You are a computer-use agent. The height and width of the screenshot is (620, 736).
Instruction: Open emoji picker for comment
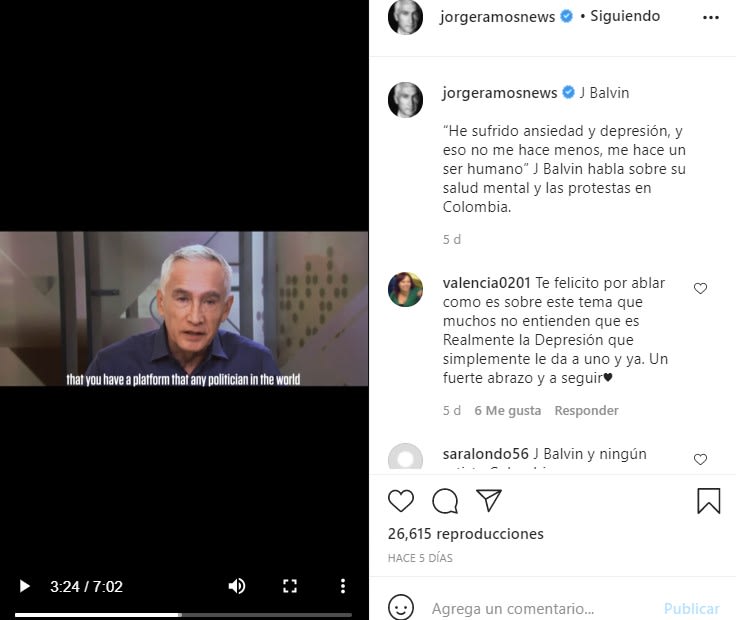coord(401,607)
